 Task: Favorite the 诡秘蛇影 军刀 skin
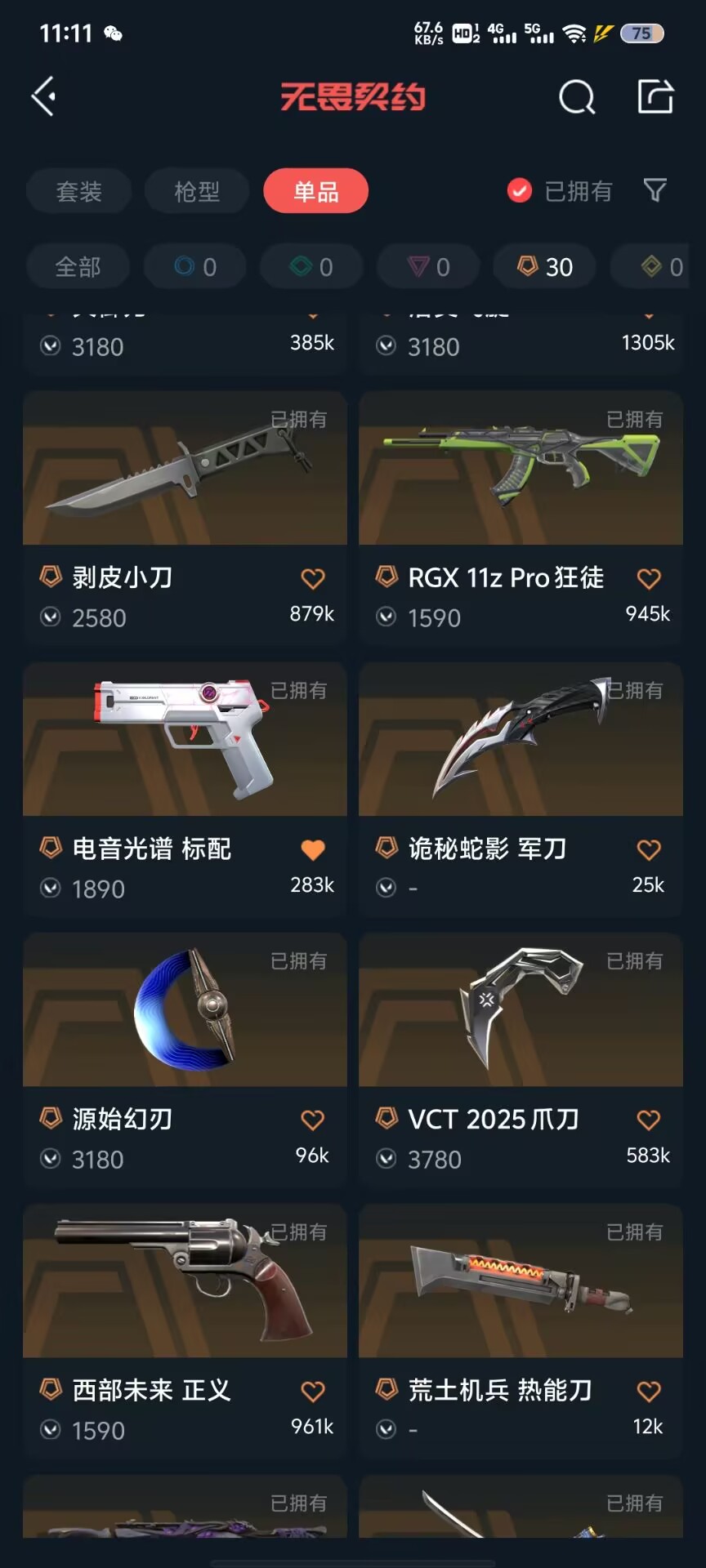649,849
